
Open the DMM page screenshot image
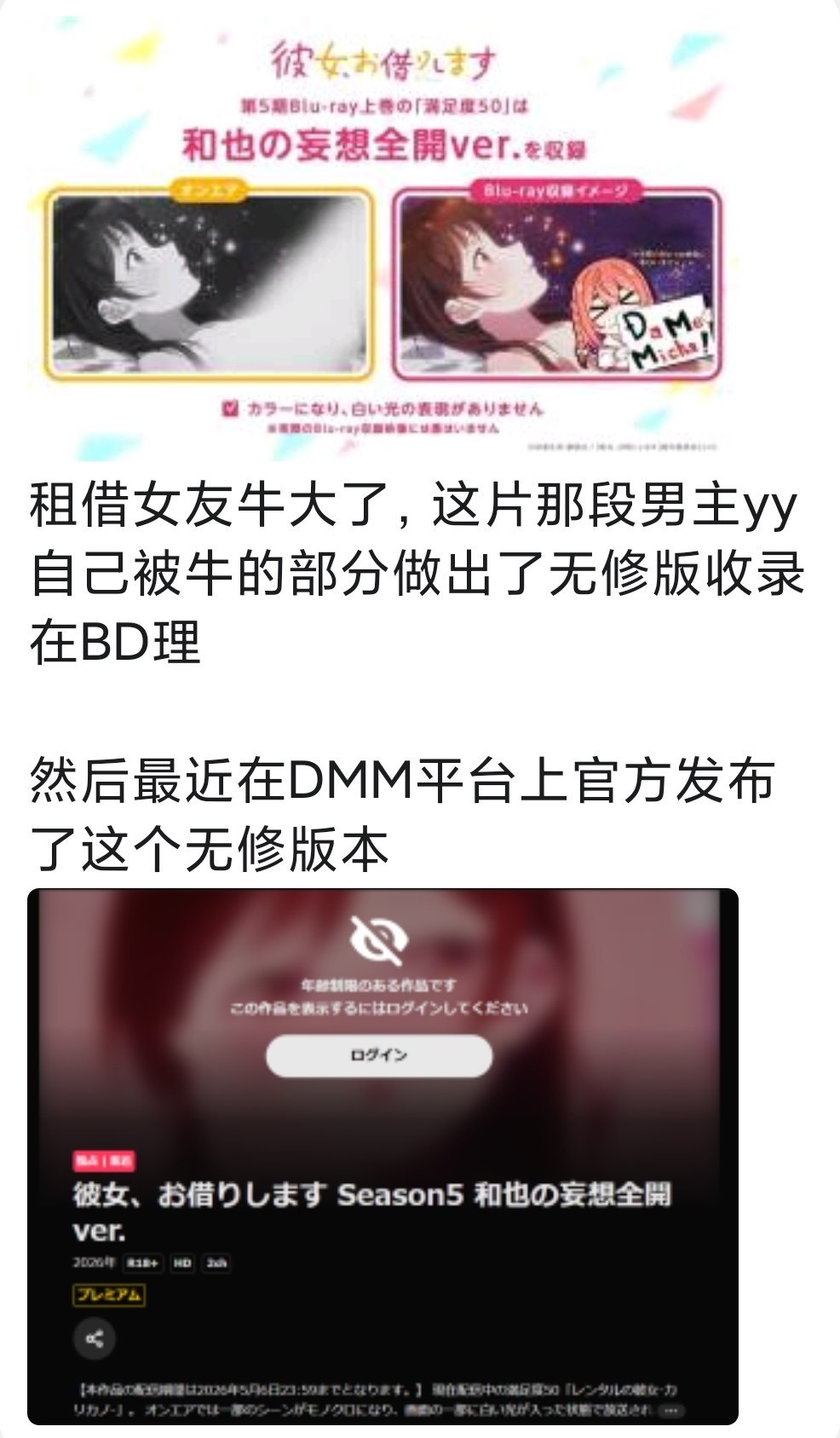(x=383, y=1157)
